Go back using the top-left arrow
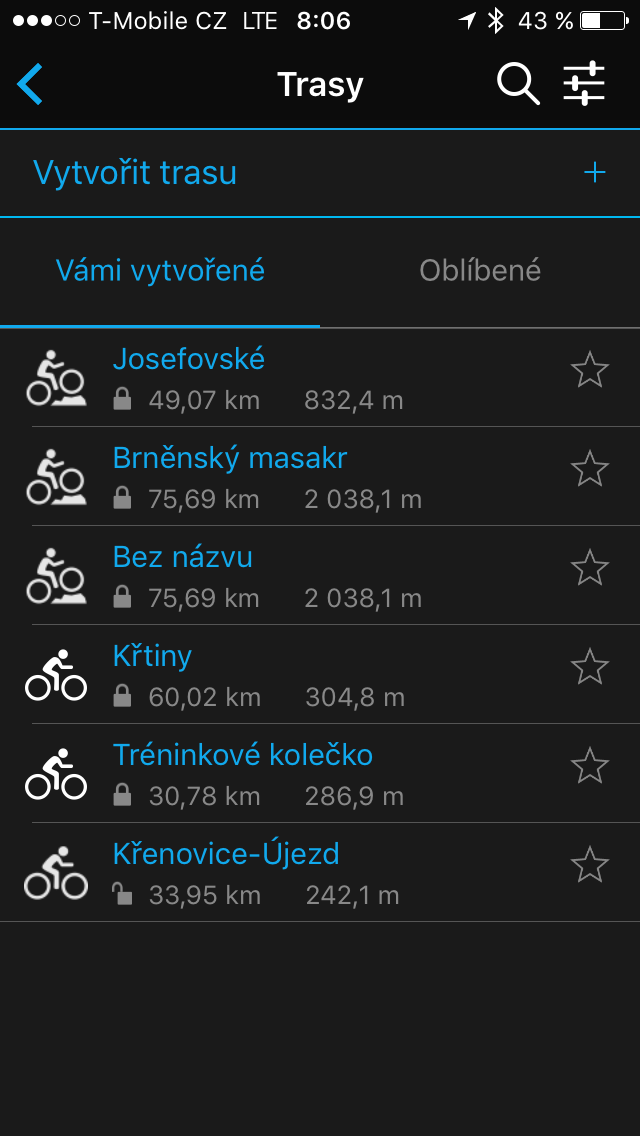The image size is (640, 1136). (30, 85)
